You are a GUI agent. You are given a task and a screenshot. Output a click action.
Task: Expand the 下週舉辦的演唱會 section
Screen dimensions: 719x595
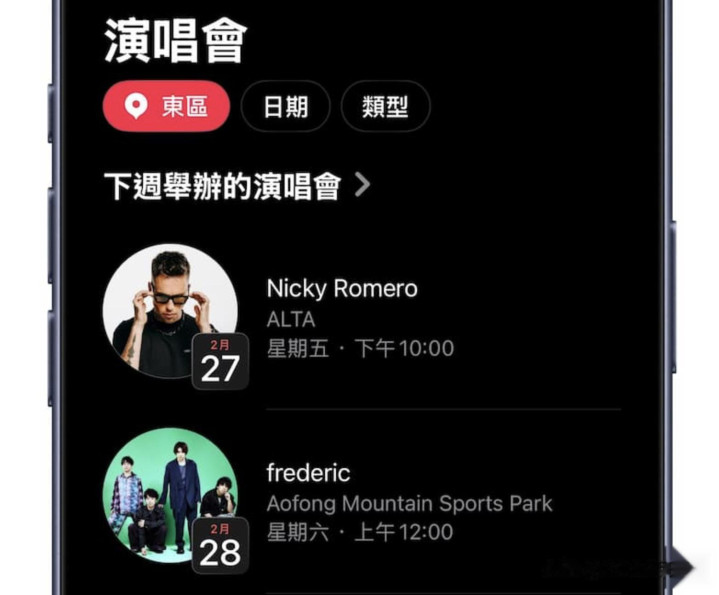pos(237,186)
